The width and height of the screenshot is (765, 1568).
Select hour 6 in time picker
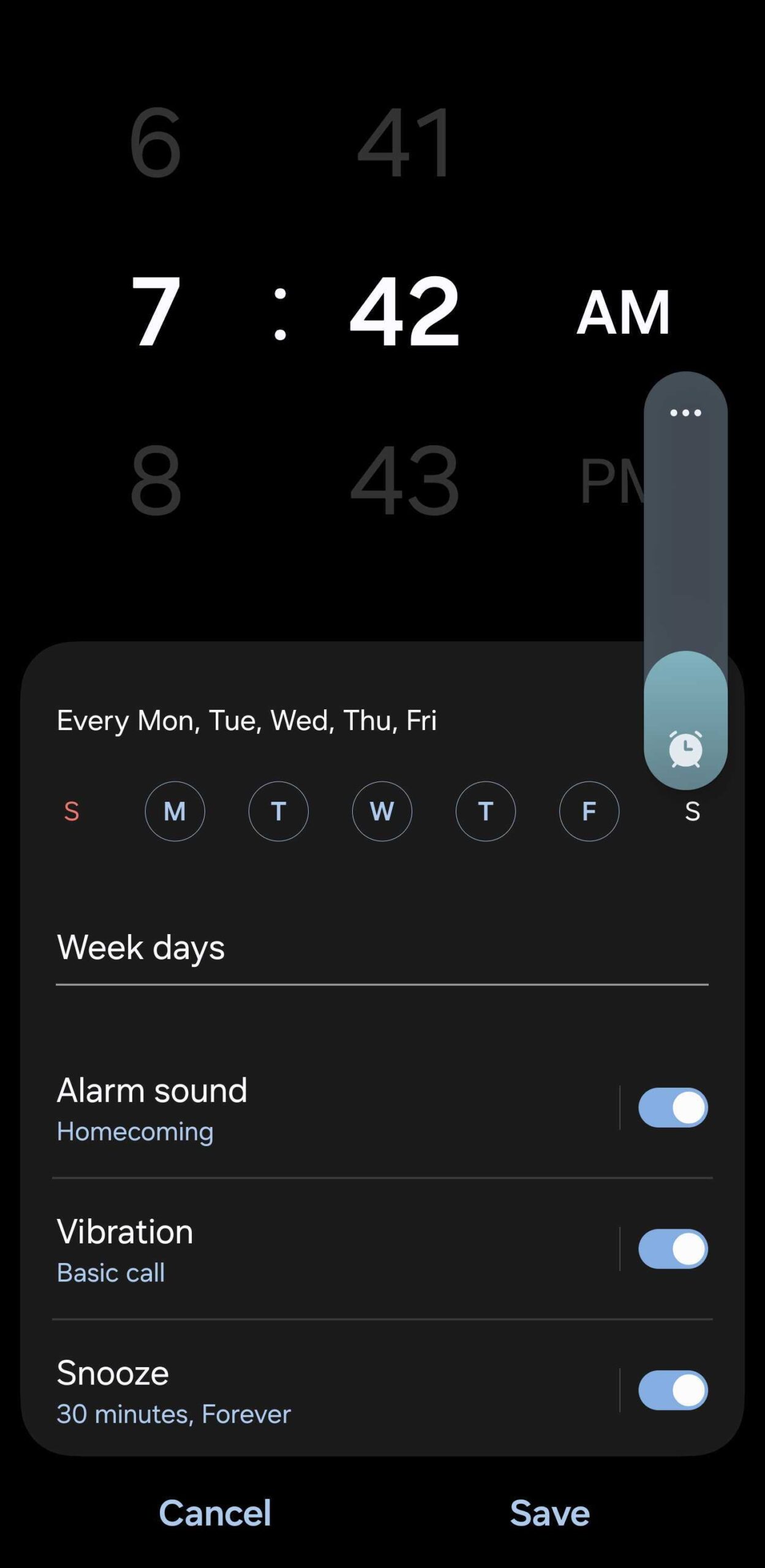pyautogui.click(x=156, y=142)
